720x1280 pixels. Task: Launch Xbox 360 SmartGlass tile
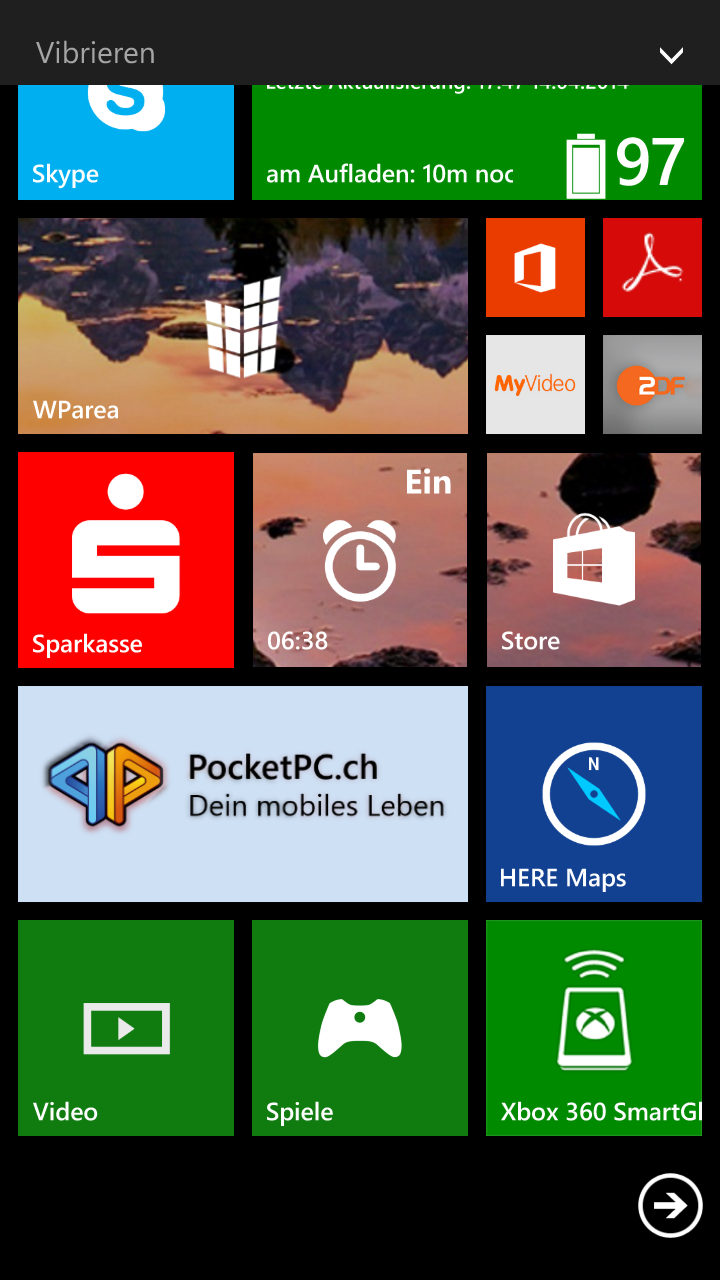[594, 1028]
